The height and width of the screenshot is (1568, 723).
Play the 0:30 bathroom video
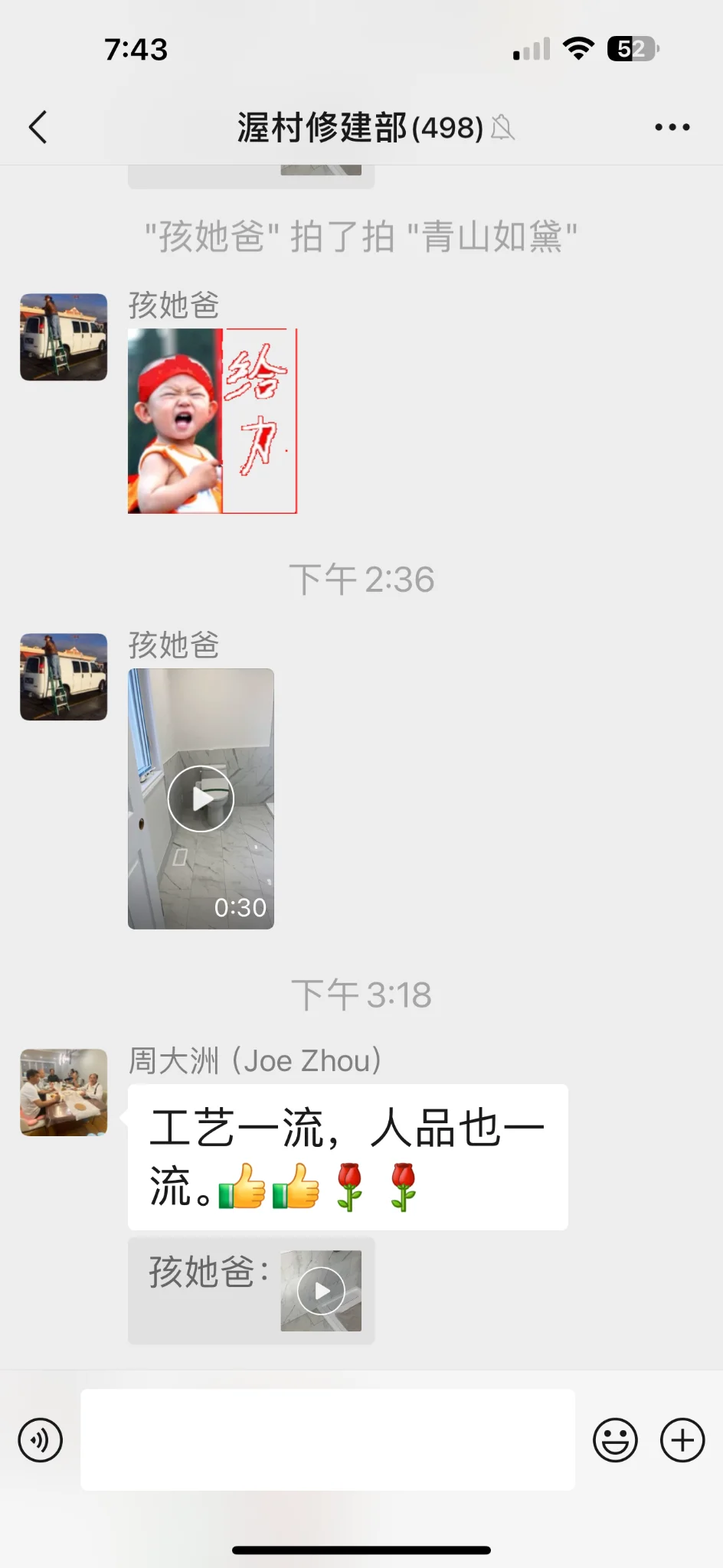(x=201, y=799)
